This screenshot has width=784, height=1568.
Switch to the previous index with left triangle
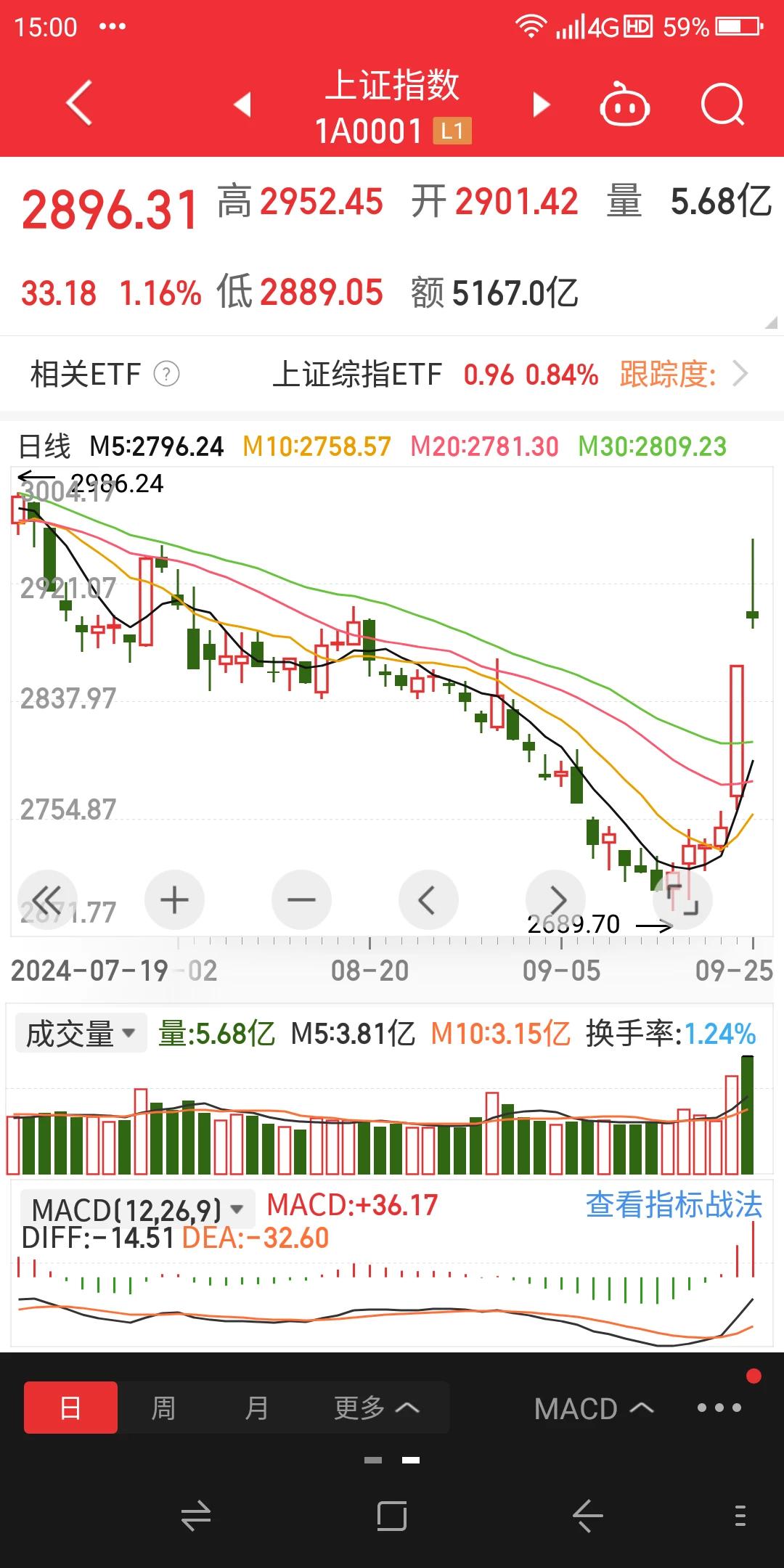[x=243, y=105]
